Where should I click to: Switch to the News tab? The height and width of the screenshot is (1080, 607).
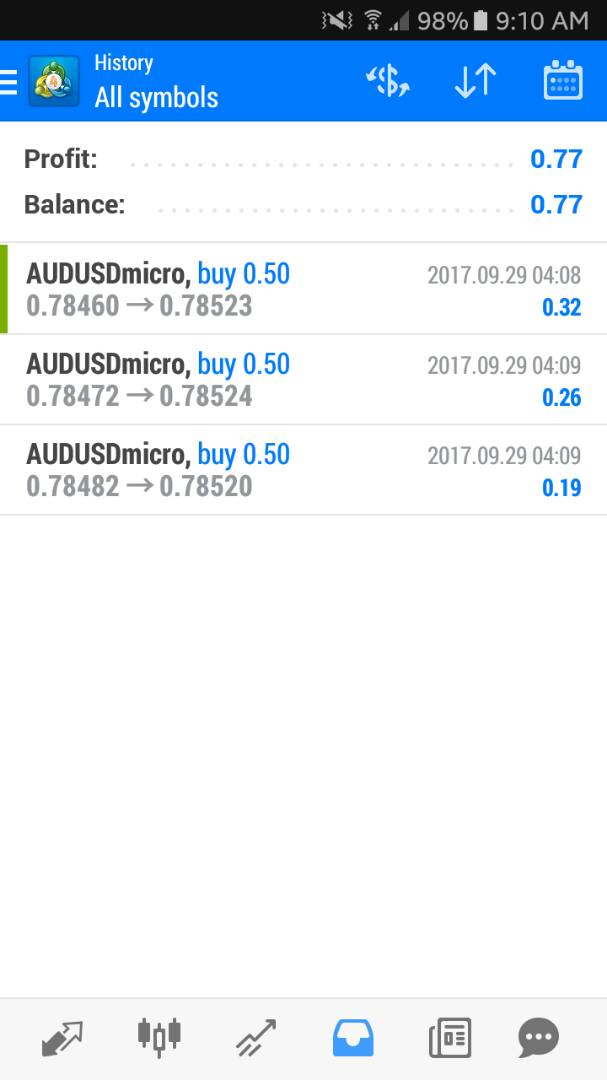point(450,1038)
